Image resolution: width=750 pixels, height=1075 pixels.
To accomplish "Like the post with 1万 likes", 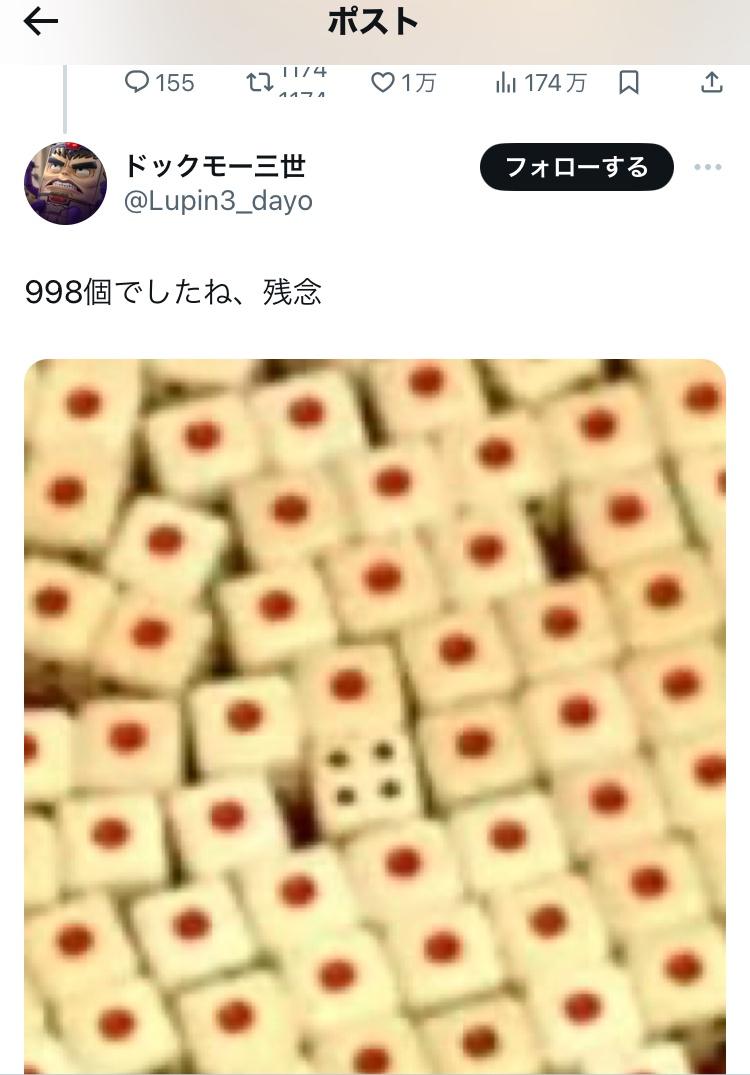I will point(384,83).
